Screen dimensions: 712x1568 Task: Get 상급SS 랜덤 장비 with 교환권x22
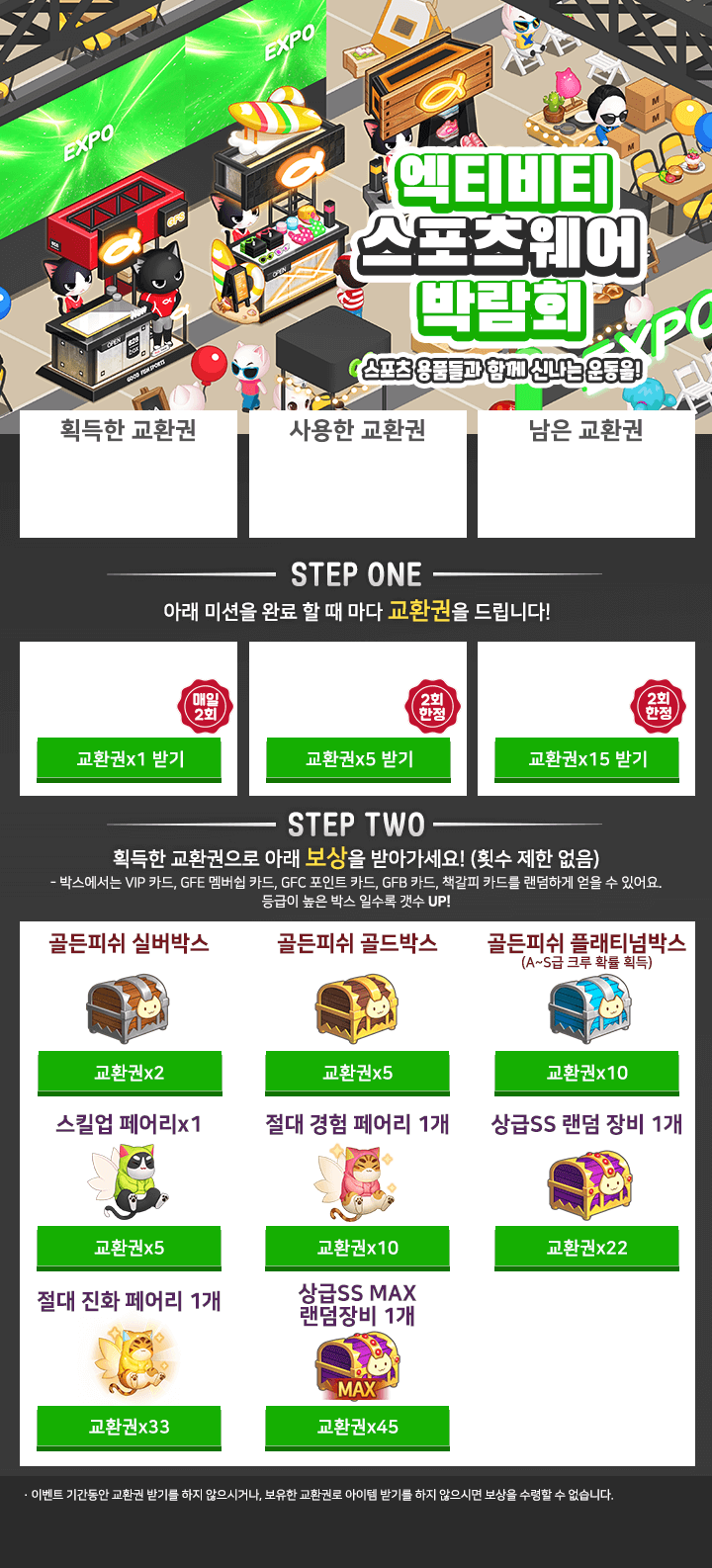click(587, 1249)
